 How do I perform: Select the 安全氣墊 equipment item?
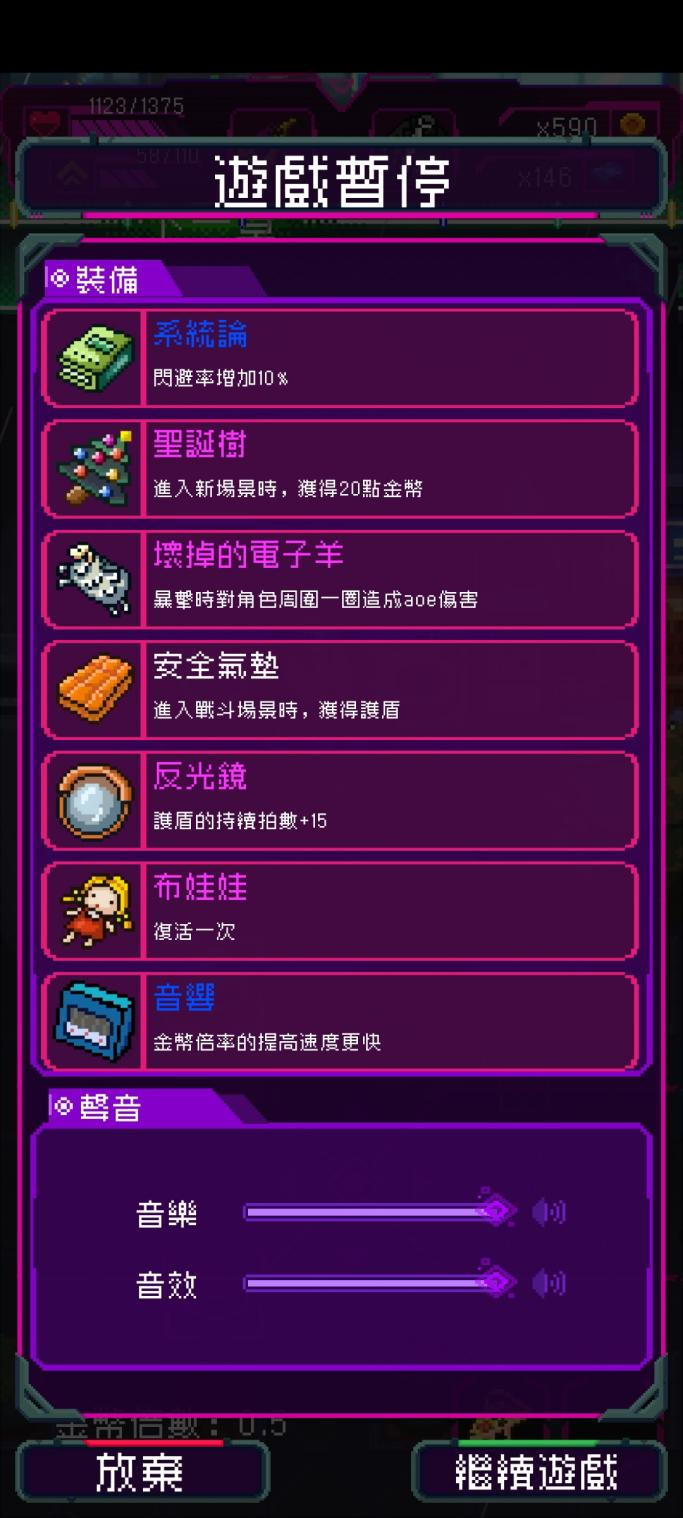tap(340, 690)
